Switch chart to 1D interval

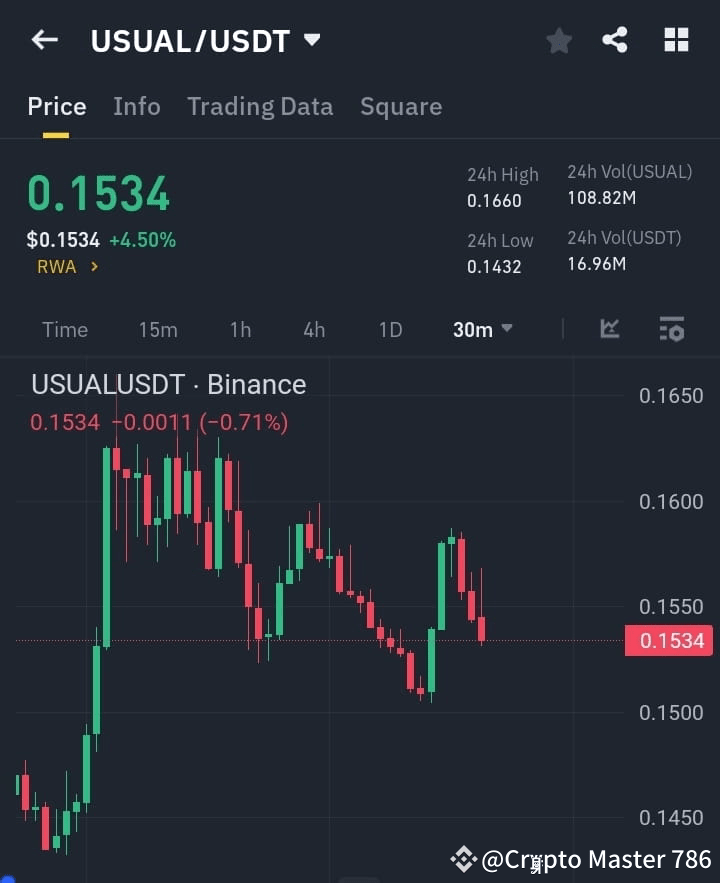390,329
